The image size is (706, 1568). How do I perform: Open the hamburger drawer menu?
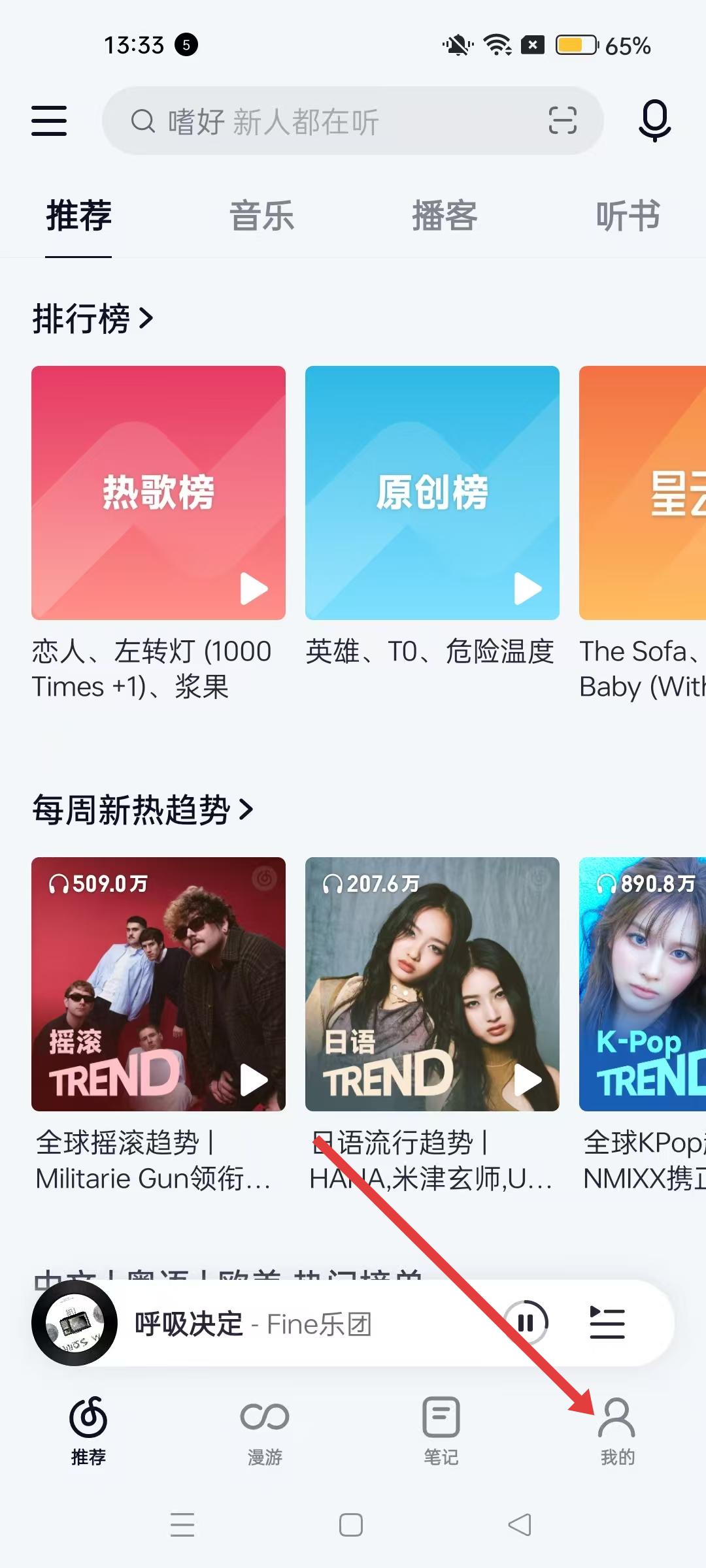coord(49,121)
